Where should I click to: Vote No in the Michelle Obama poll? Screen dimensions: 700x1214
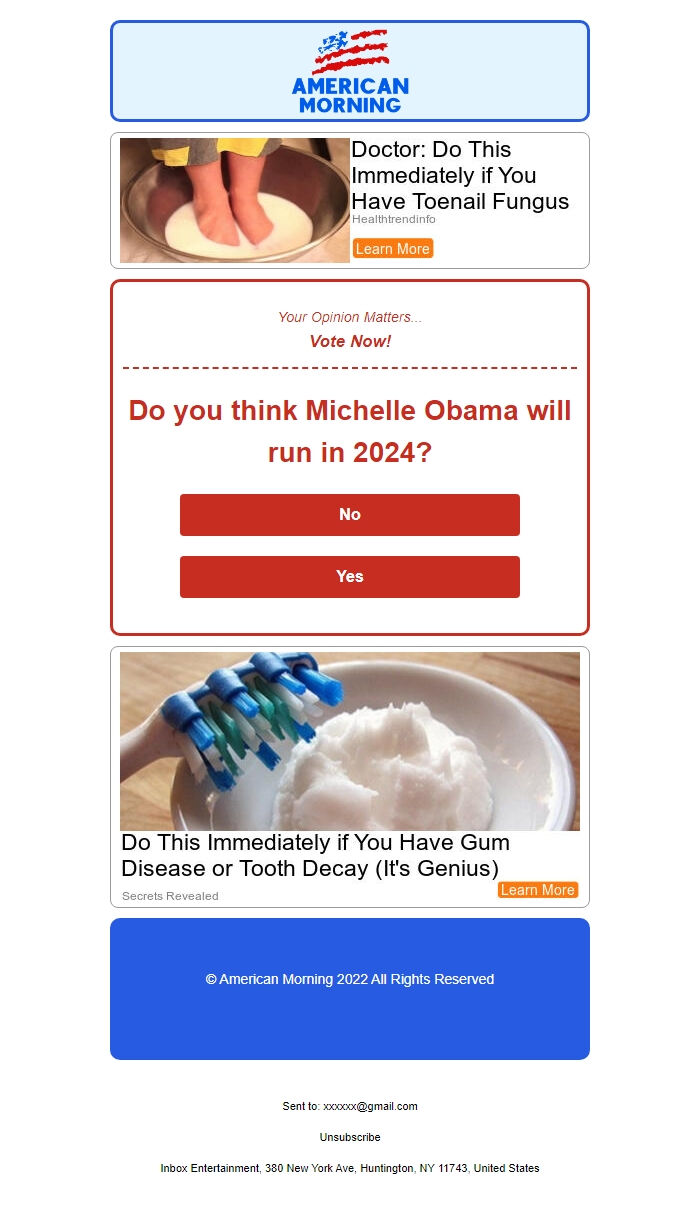[350, 515]
